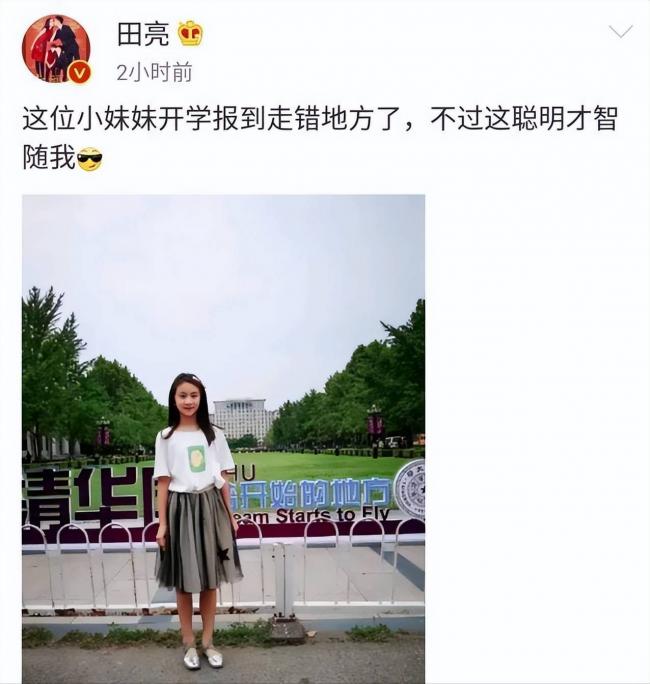Open the post photo in full view

[223, 438]
